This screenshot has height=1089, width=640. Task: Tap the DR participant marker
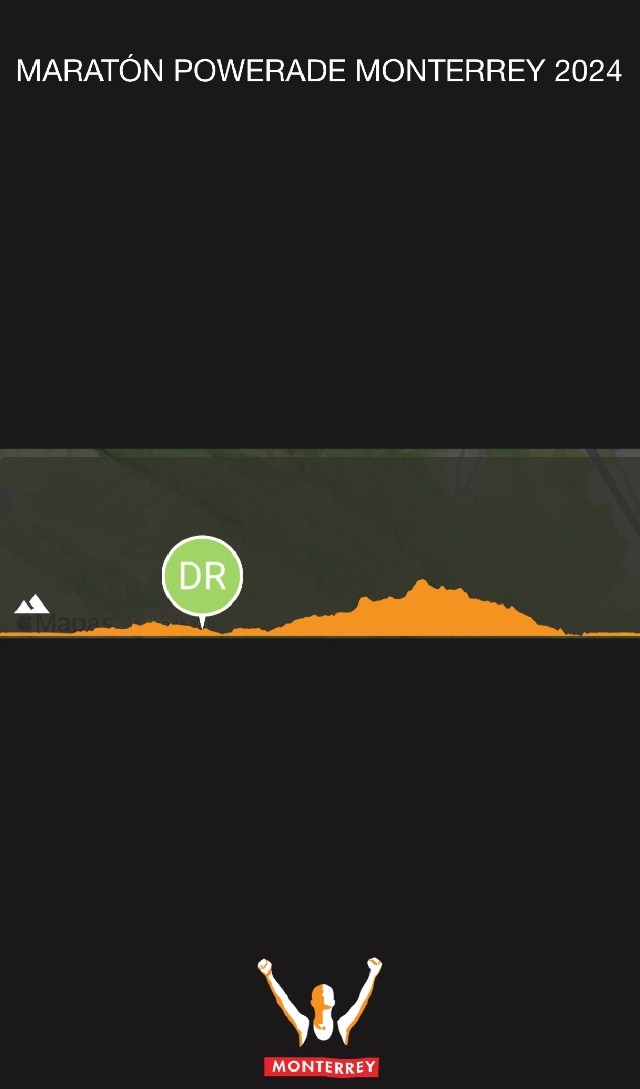202,576
